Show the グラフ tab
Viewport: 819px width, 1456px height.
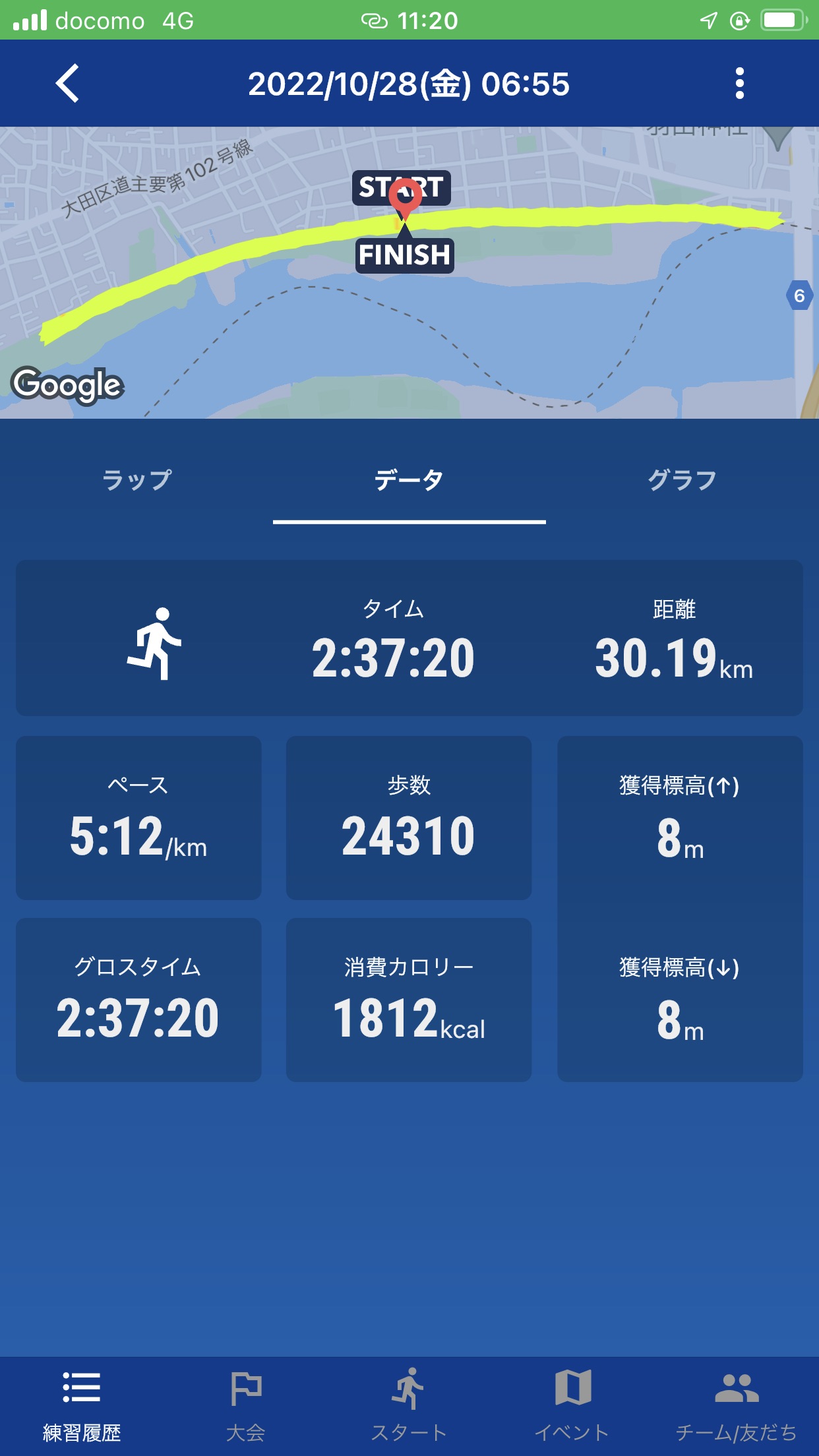point(682,481)
